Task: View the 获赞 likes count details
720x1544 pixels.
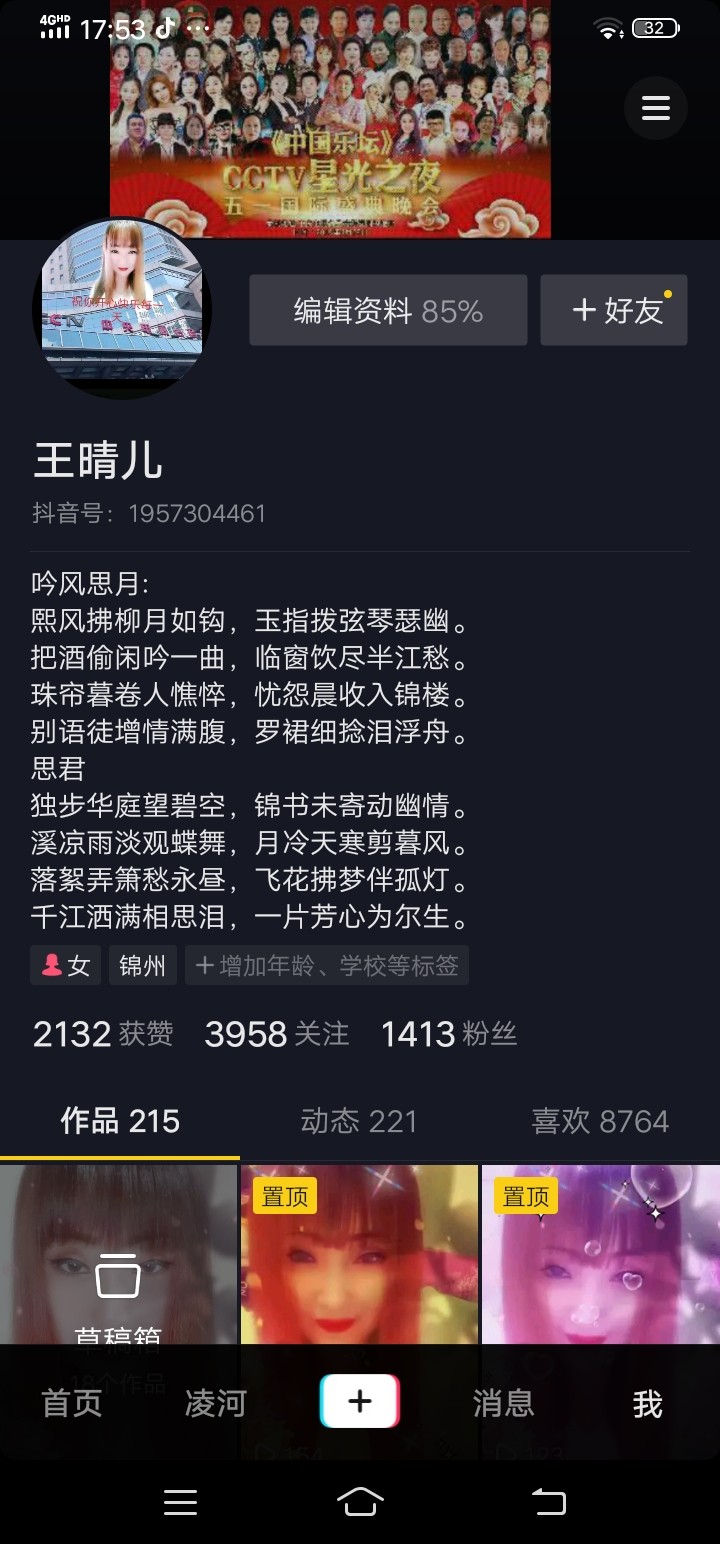Action: coord(103,1034)
